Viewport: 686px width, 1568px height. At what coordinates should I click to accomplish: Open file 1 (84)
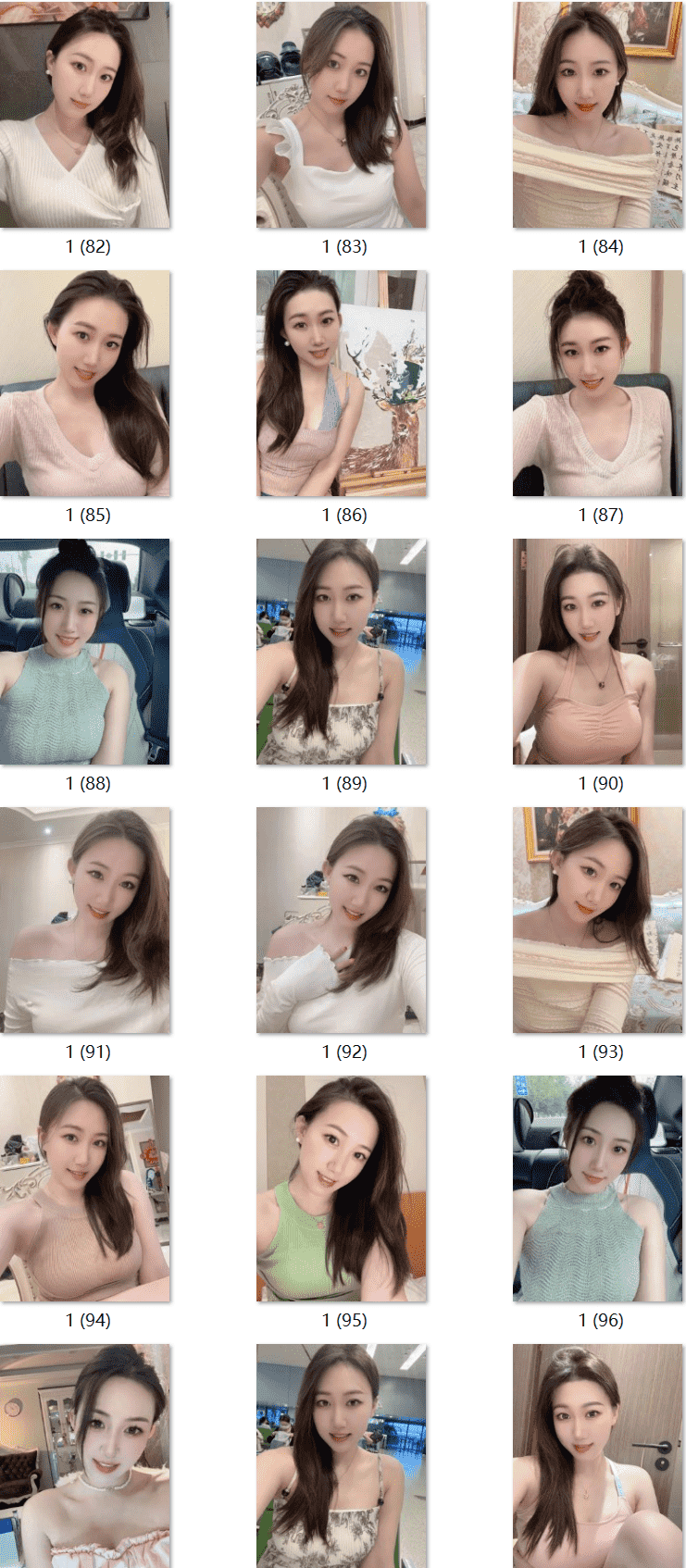tap(598, 115)
